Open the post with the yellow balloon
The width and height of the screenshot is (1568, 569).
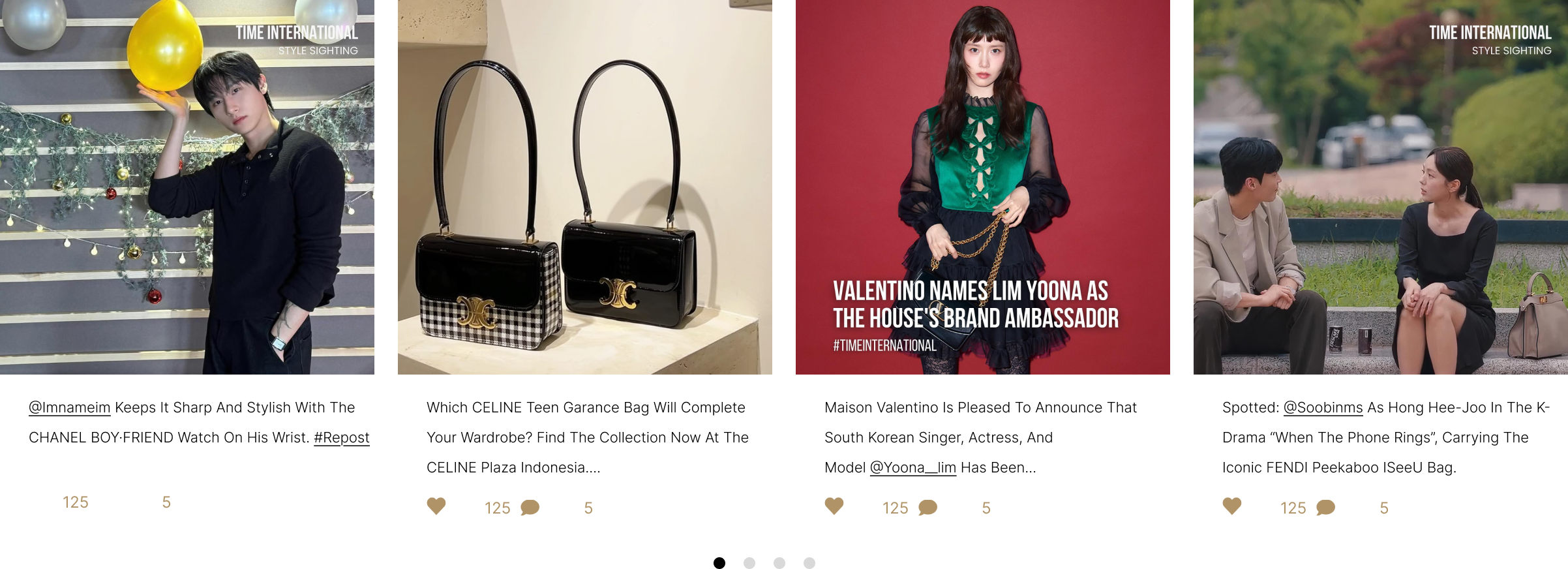[187, 187]
